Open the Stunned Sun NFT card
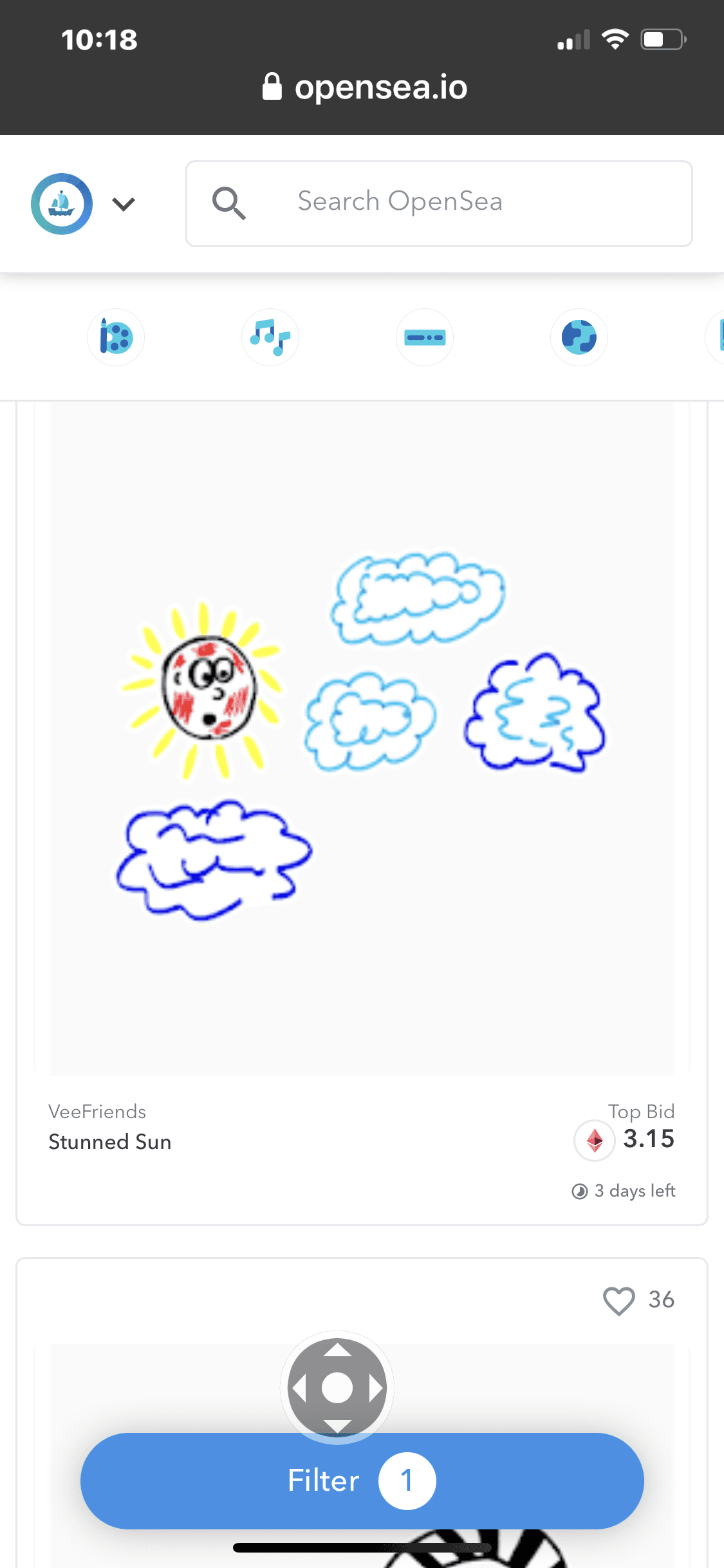724x1568 pixels. click(x=362, y=812)
